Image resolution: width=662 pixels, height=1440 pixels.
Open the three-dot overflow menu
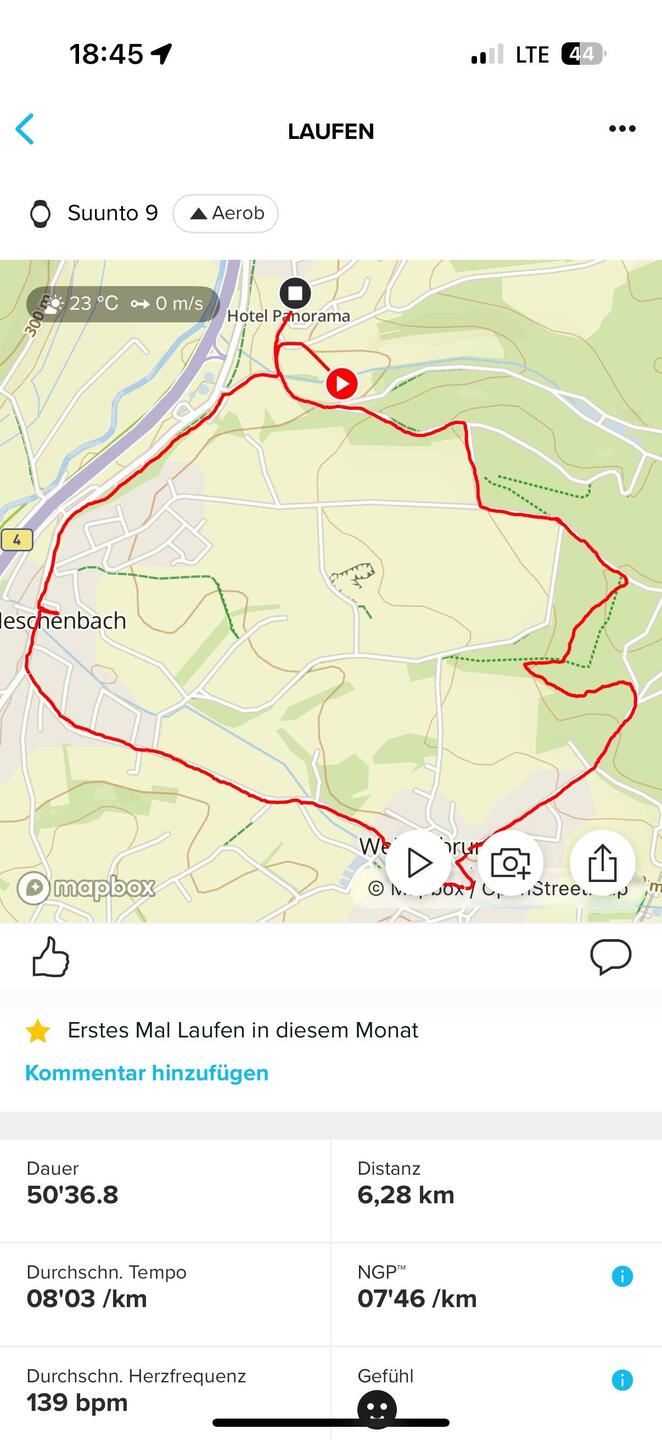(622, 129)
